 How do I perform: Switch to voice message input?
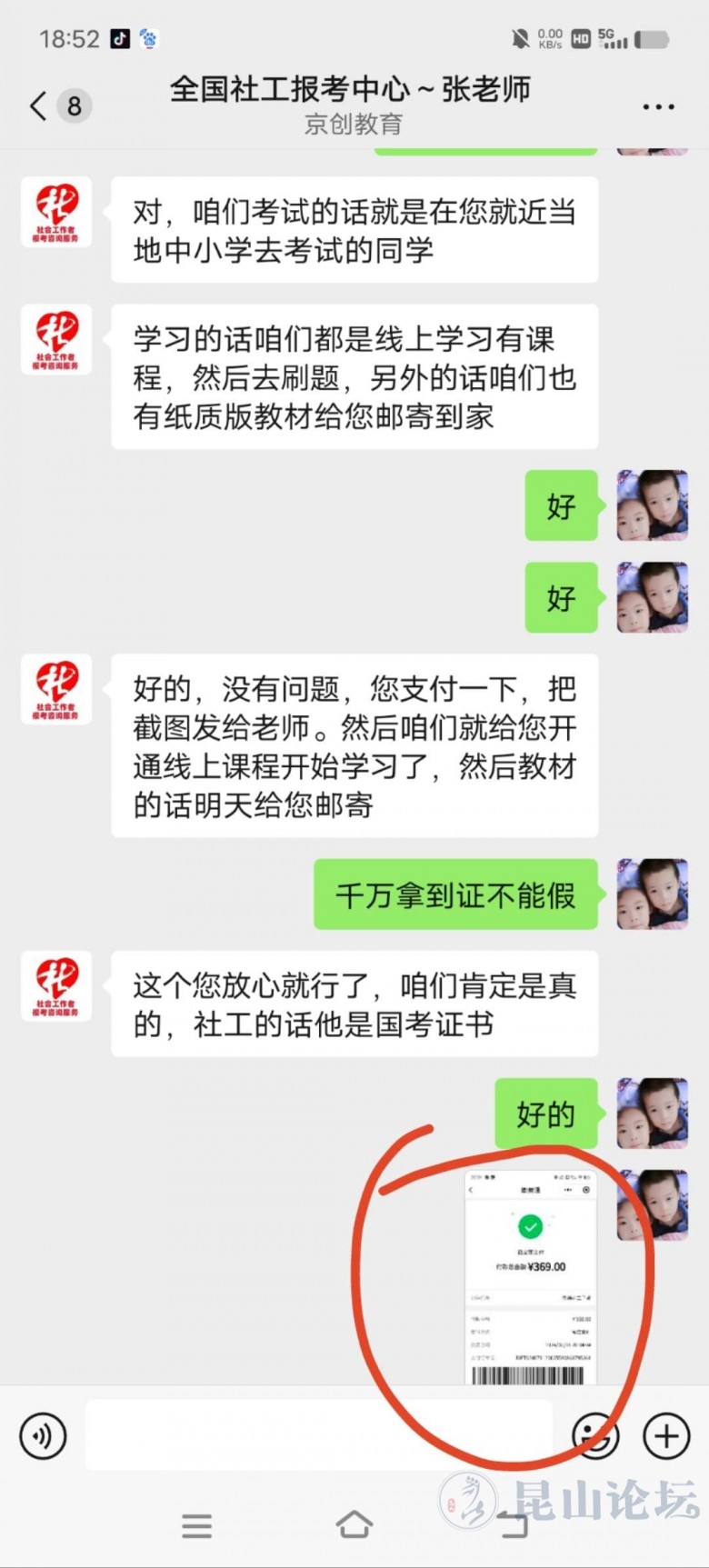pos(43,1436)
